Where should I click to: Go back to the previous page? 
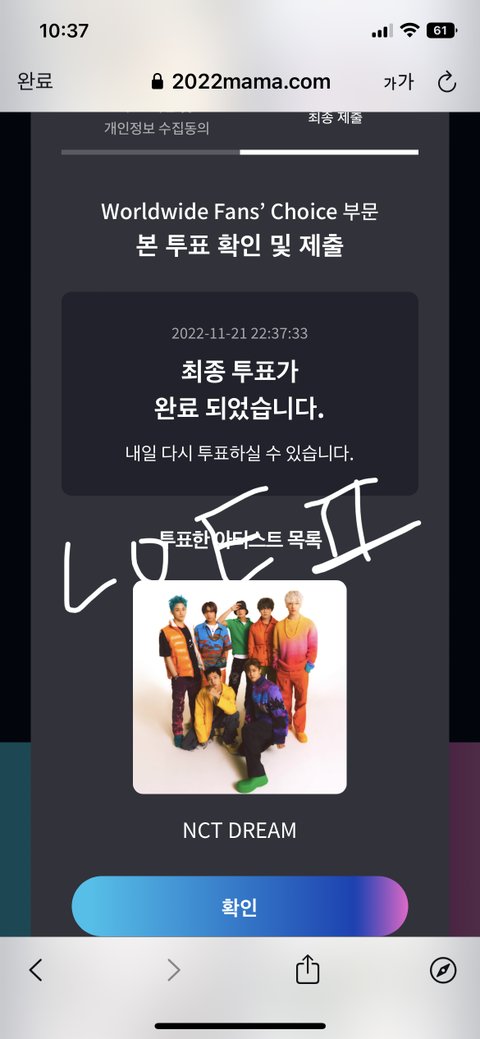(36, 970)
